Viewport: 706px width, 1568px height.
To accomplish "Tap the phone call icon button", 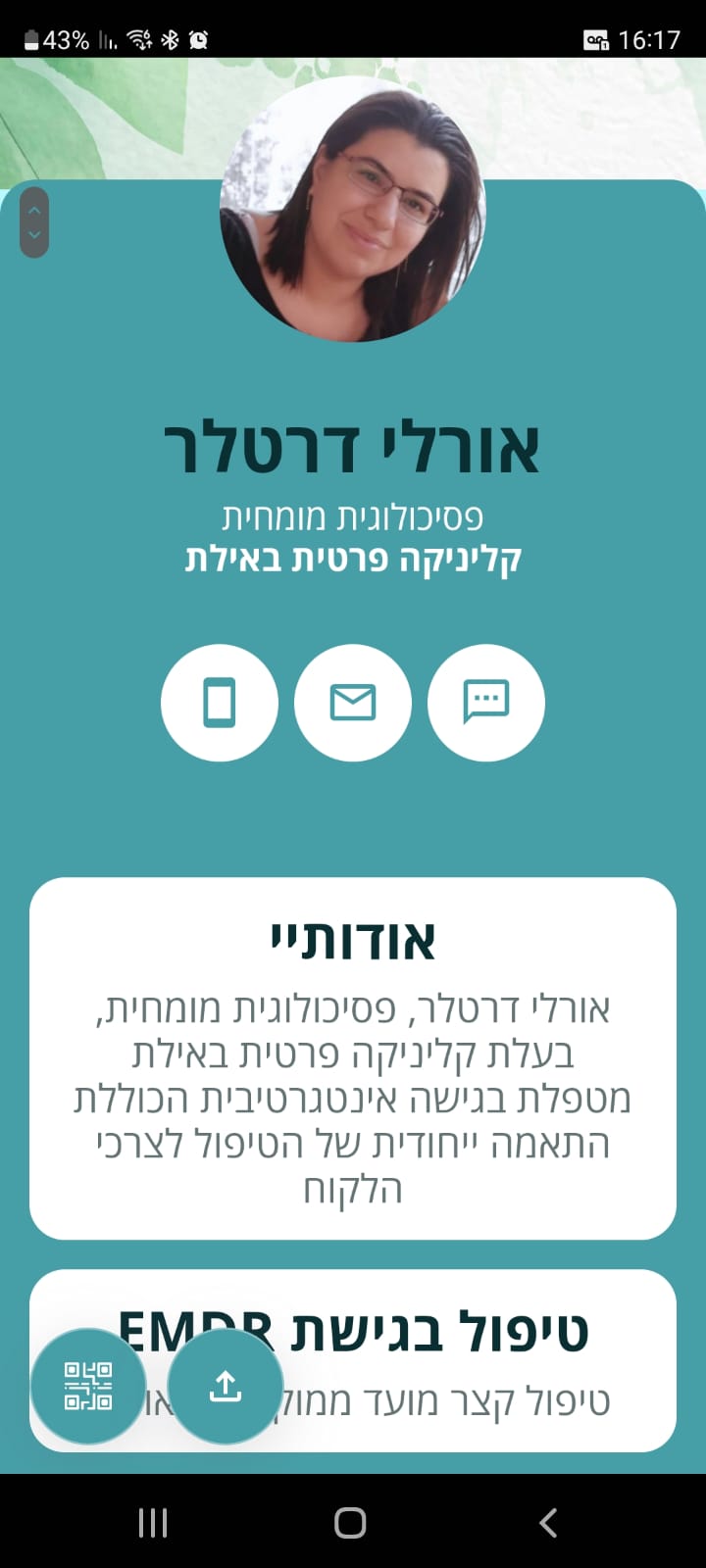I will pos(220,702).
